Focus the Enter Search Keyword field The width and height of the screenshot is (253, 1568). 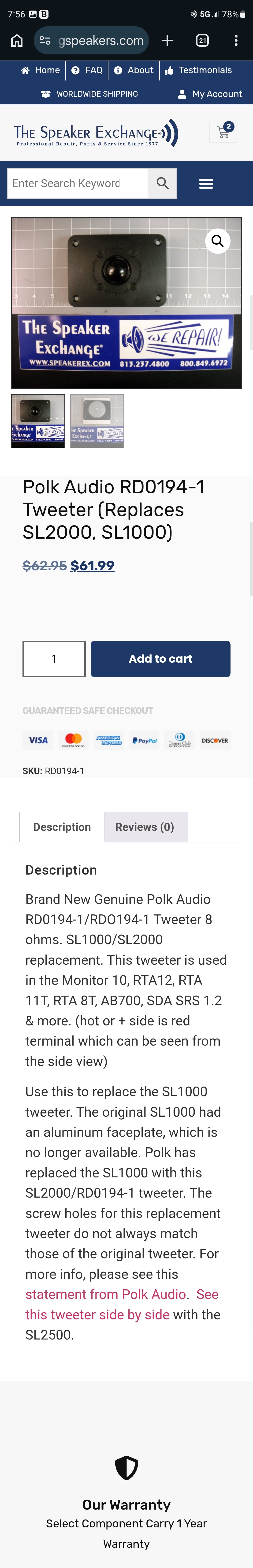77,183
